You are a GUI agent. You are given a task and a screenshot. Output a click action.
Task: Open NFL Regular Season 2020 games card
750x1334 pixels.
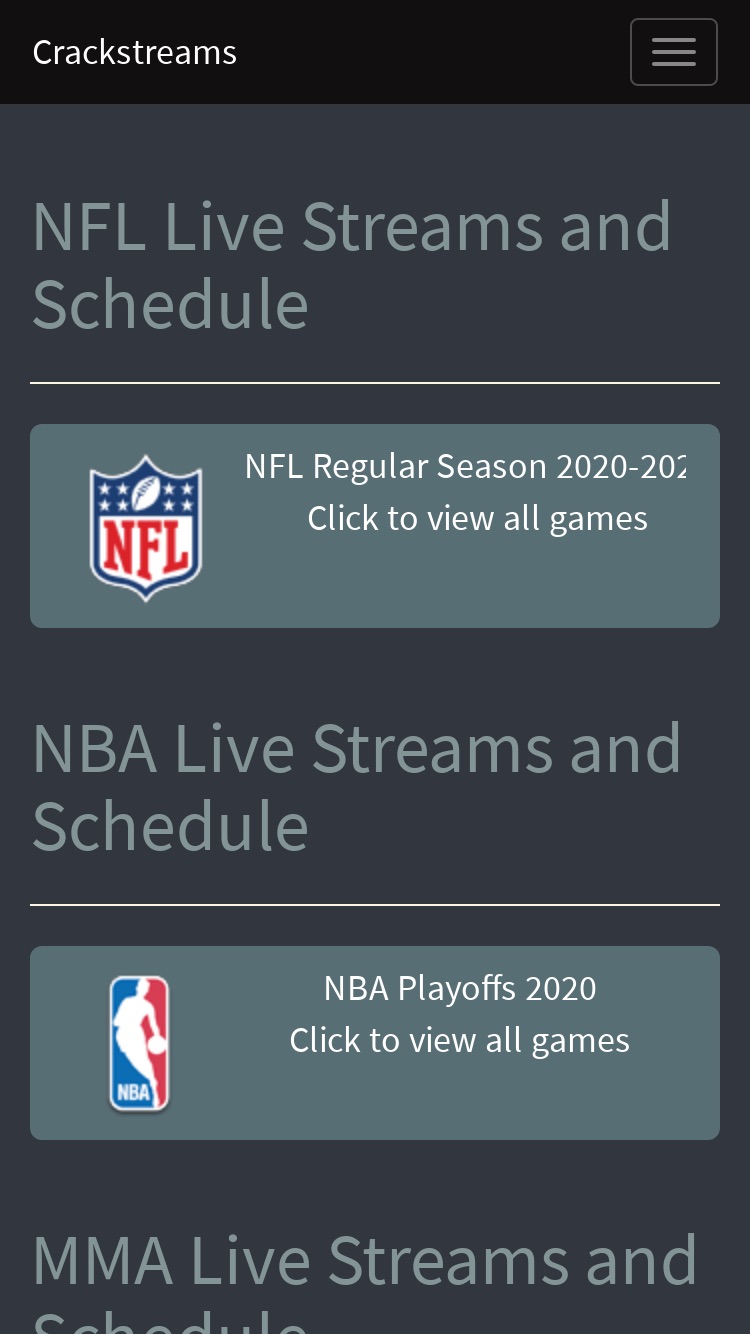[x=375, y=526]
